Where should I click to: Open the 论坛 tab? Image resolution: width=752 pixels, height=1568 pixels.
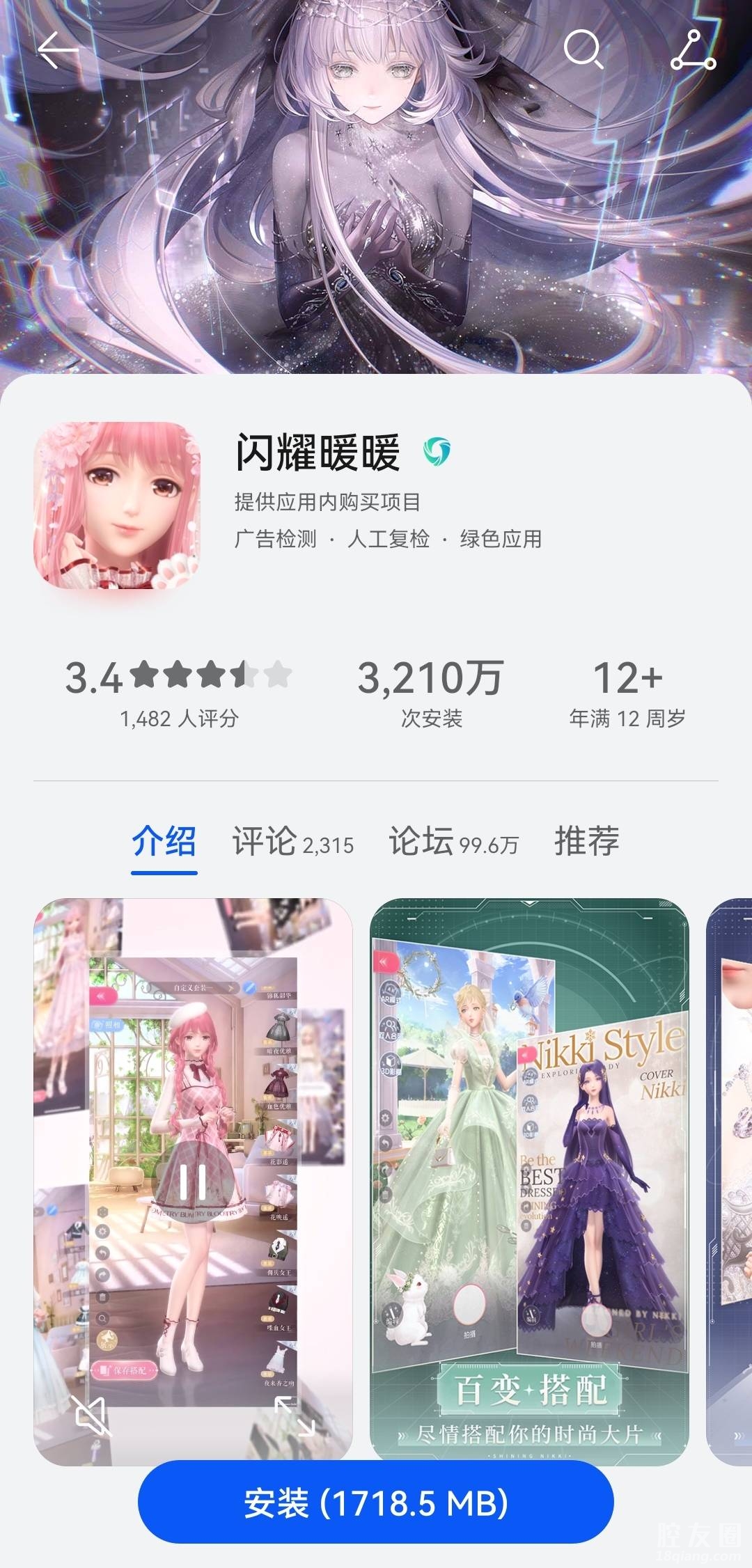pyautogui.click(x=453, y=842)
